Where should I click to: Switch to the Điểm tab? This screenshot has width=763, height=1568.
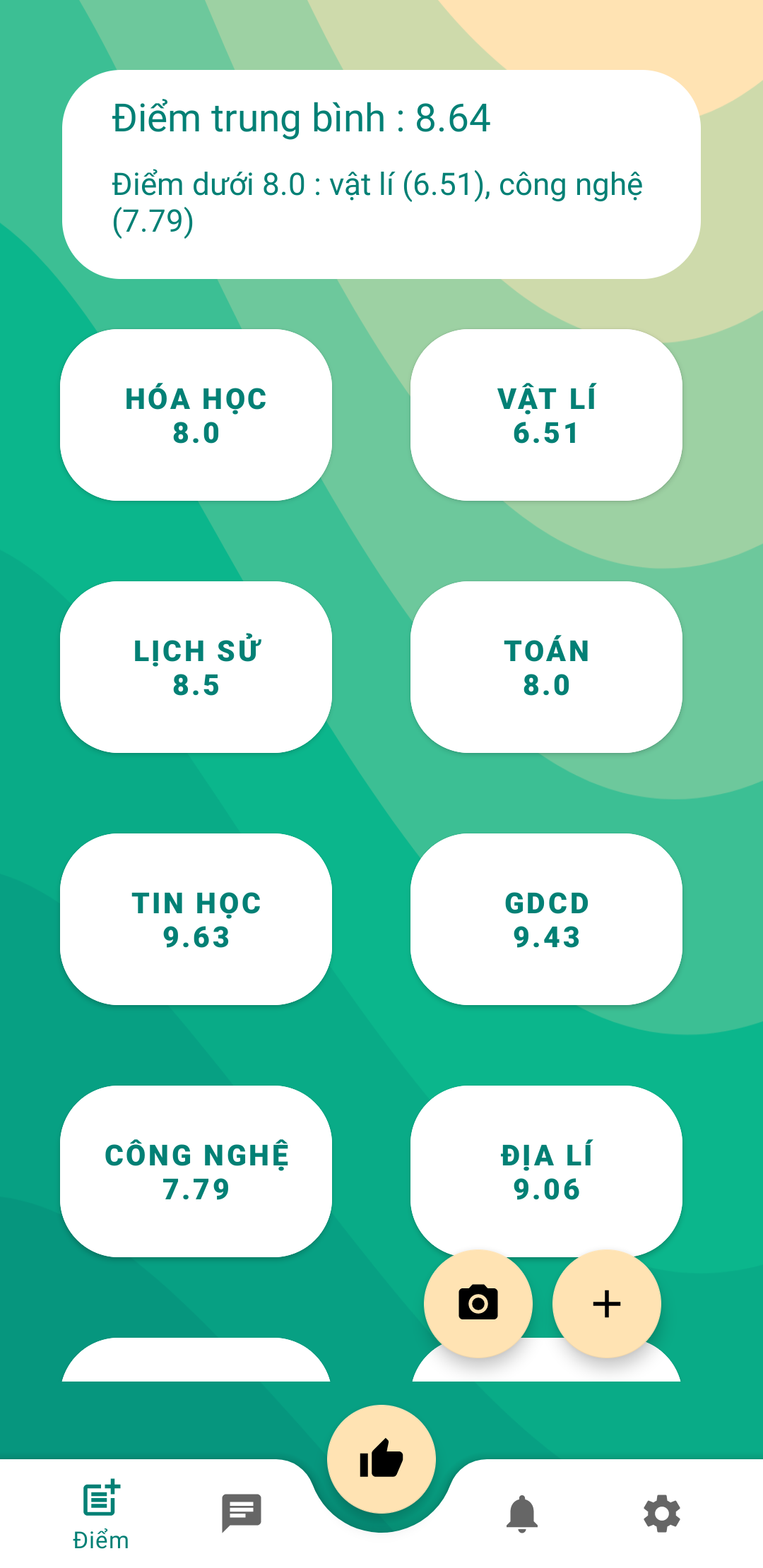click(x=101, y=1514)
